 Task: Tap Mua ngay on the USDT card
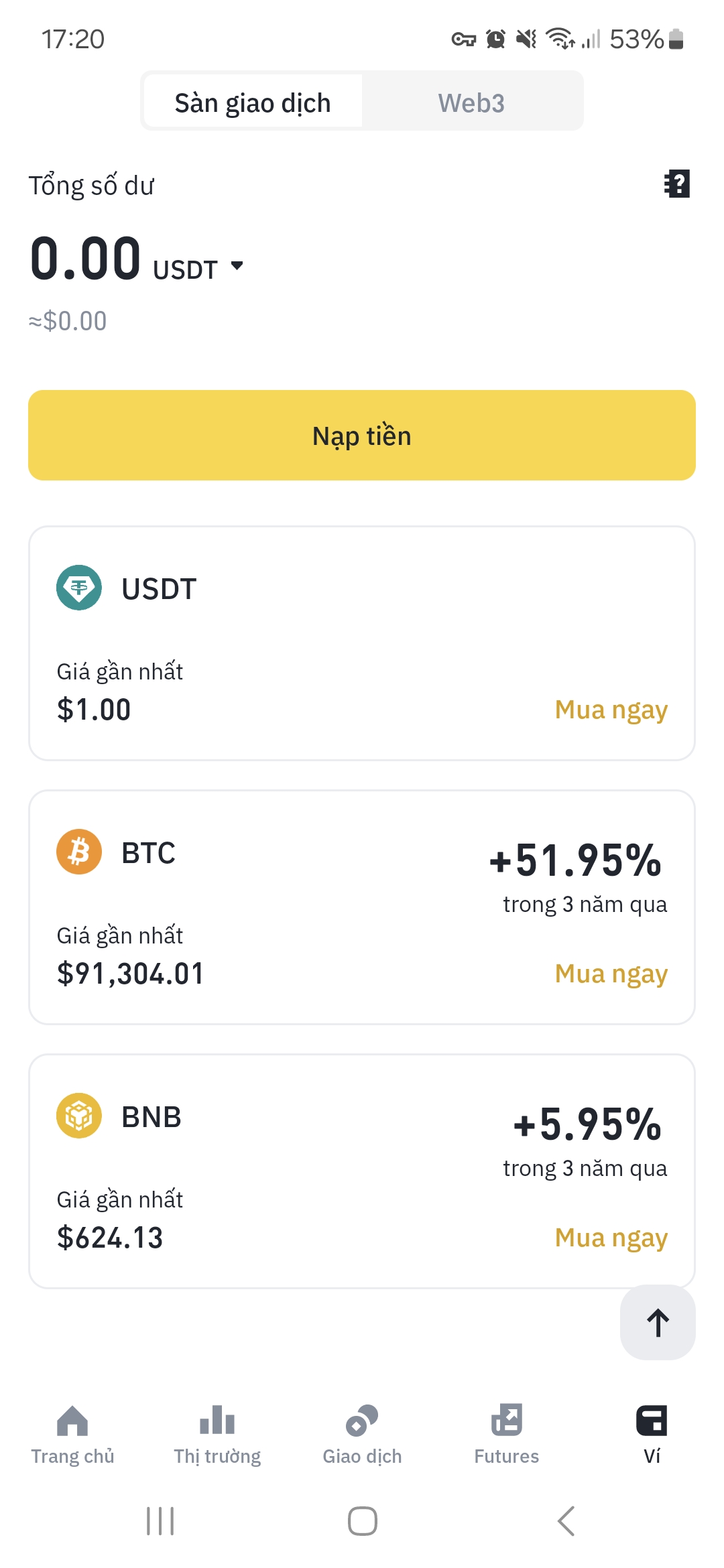pyautogui.click(x=611, y=710)
